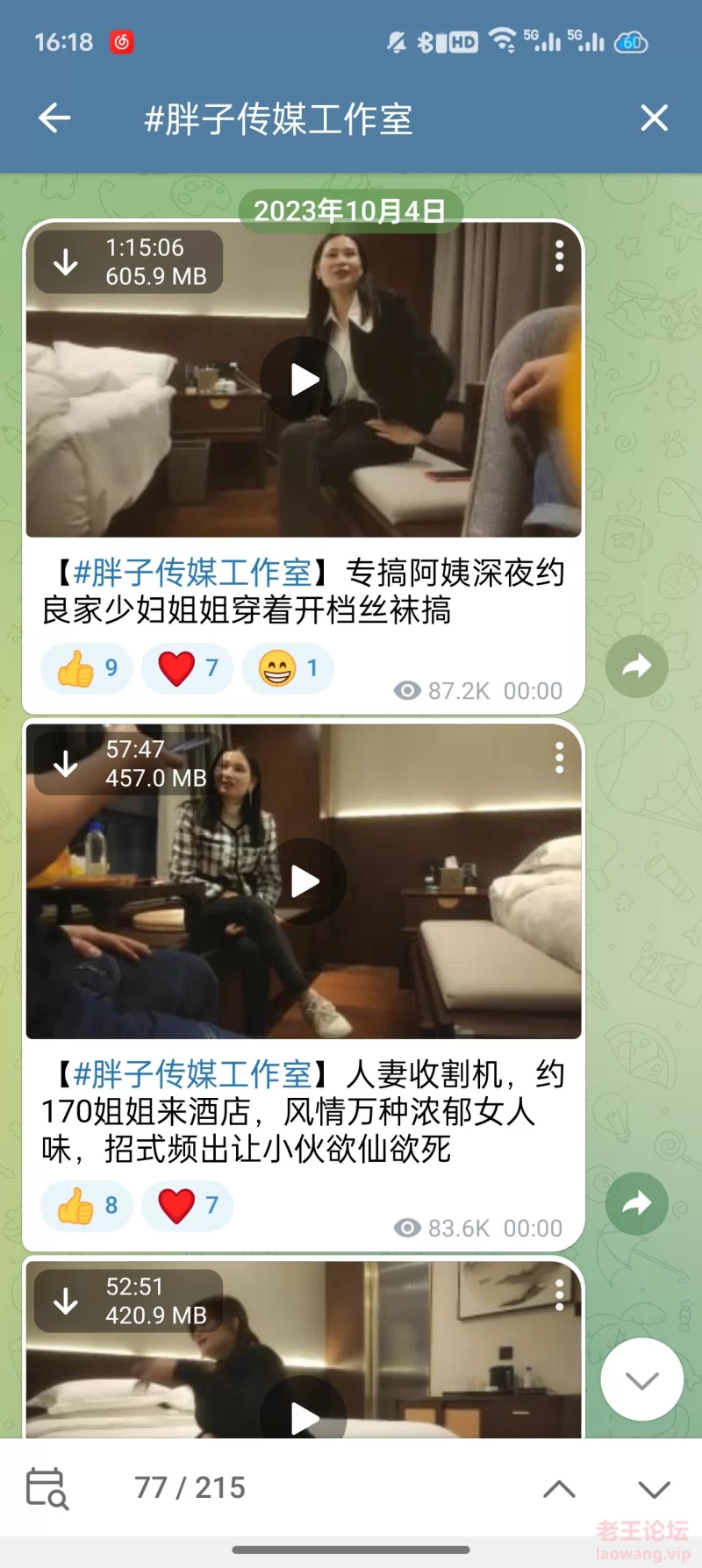This screenshot has width=702, height=1568.
Task: Add thumbs-up reaction showing 9
Action: (x=87, y=669)
